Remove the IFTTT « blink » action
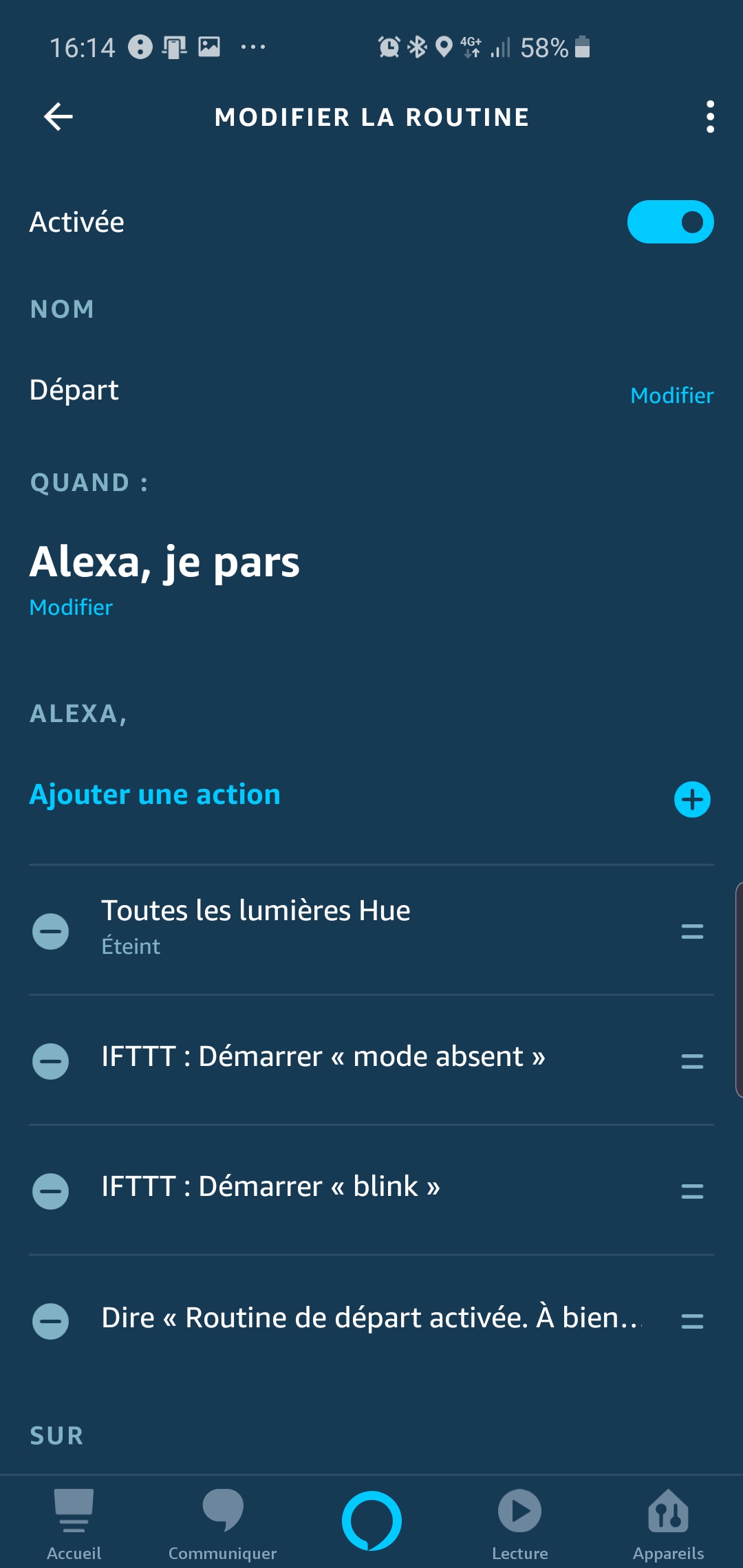This screenshot has width=743, height=1568. click(x=51, y=1190)
